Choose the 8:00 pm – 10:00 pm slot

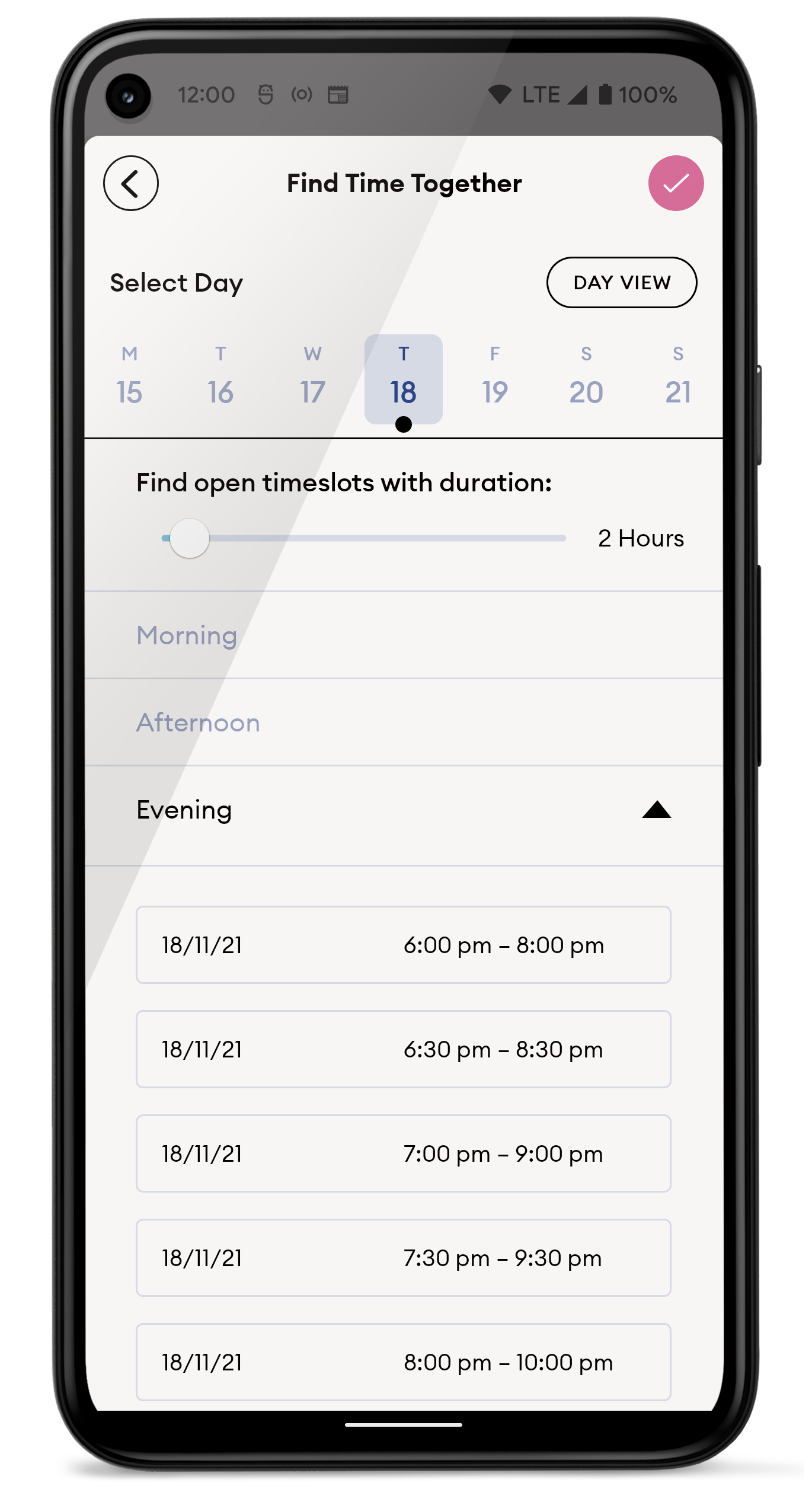pyautogui.click(x=404, y=1362)
